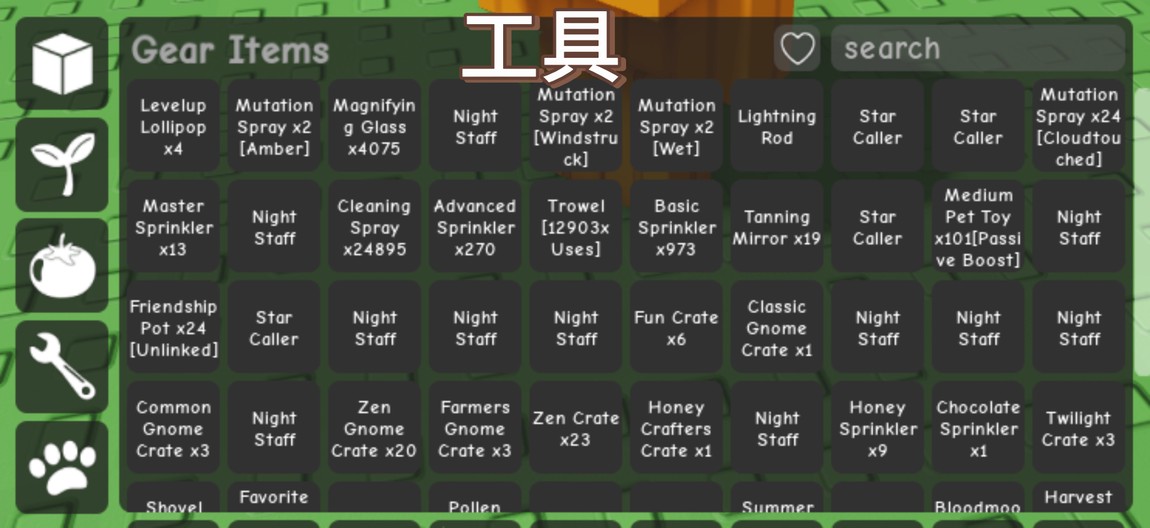This screenshot has height=528, width=1150.
Task: Tap the search field
Action: pyautogui.click(x=978, y=48)
